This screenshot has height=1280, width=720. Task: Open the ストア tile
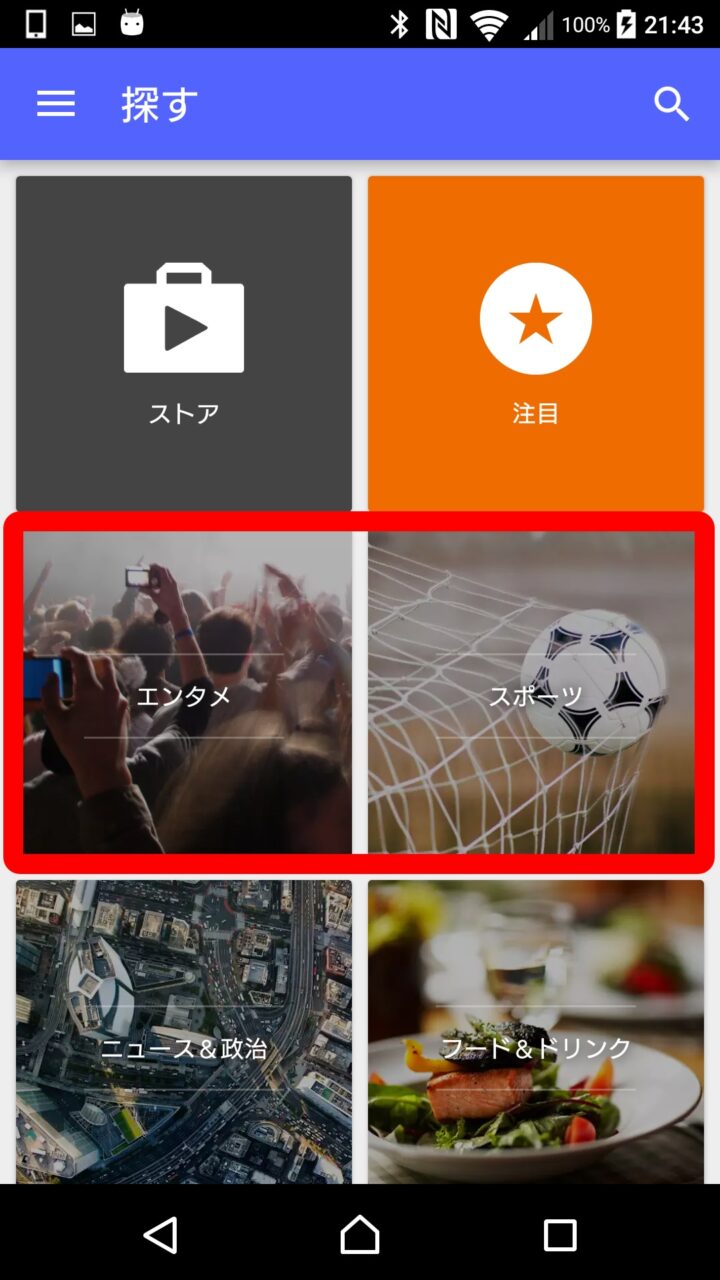coord(184,343)
